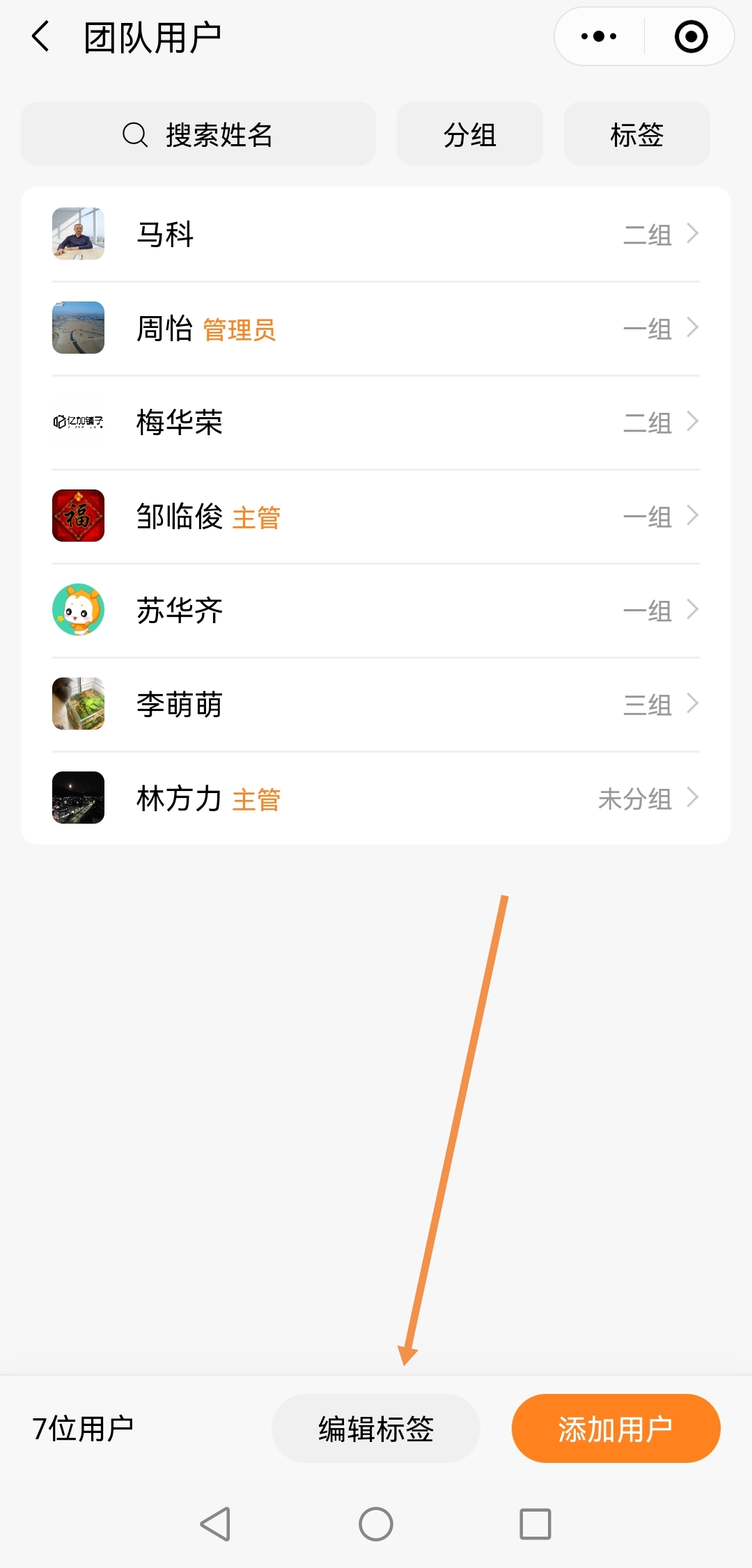
Task: Select user 苏华齐
Action: click(x=376, y=610)
